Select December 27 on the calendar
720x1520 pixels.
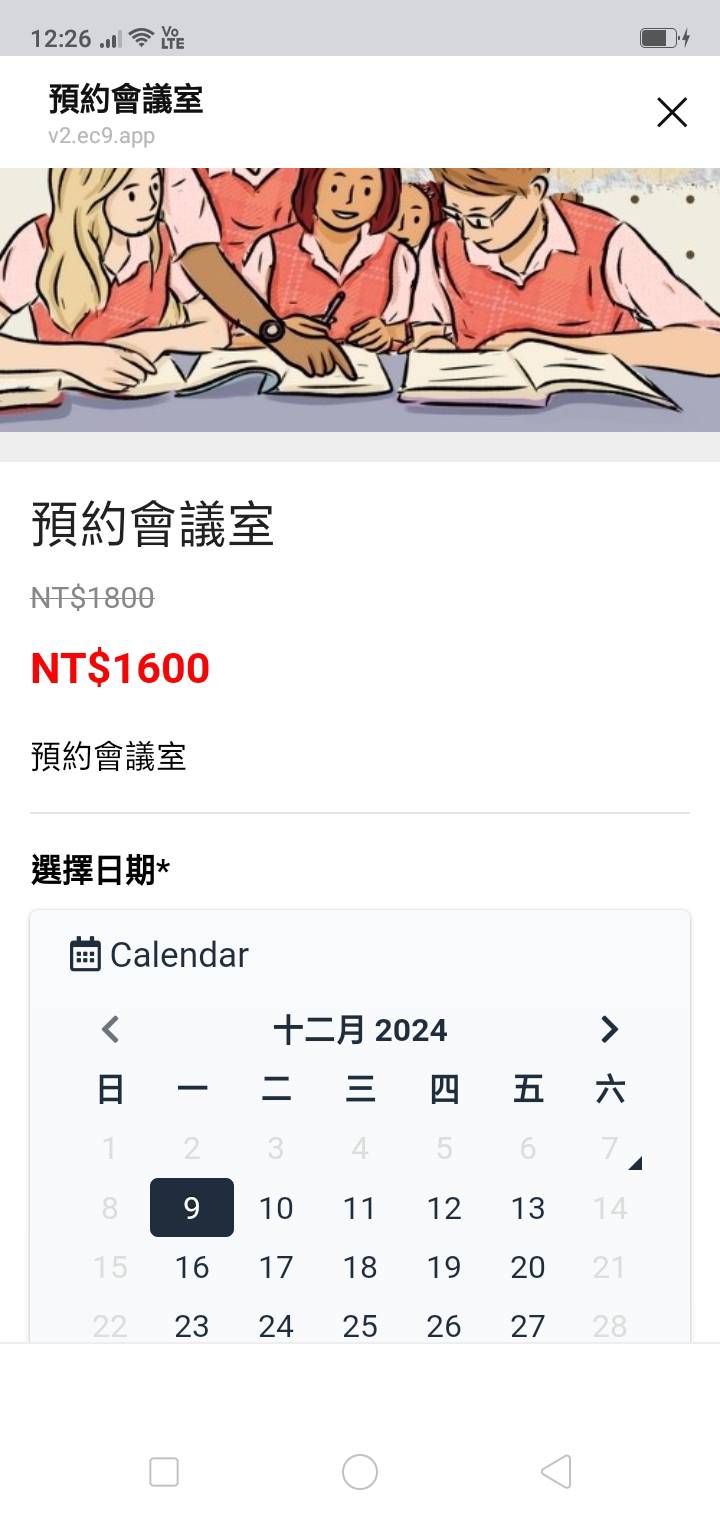(x=527, y=1325)
